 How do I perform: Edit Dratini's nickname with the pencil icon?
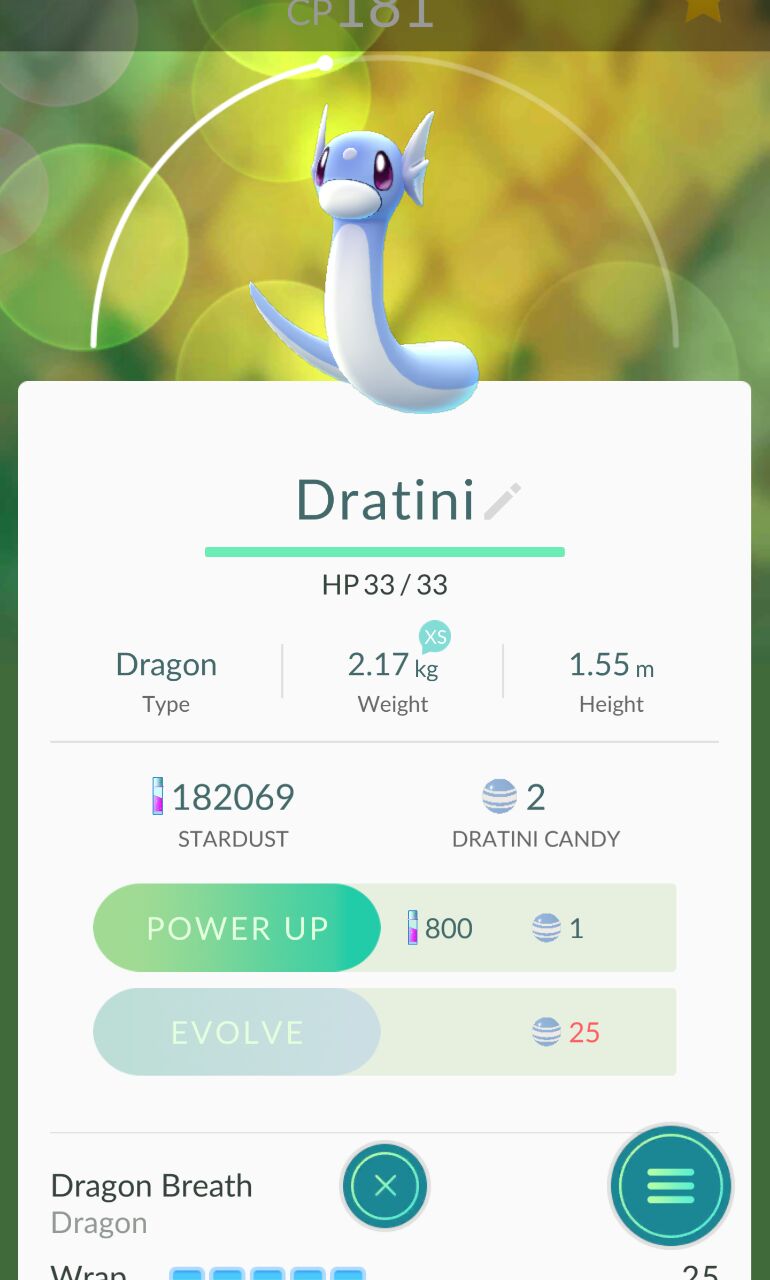click(x=502, y=501)
